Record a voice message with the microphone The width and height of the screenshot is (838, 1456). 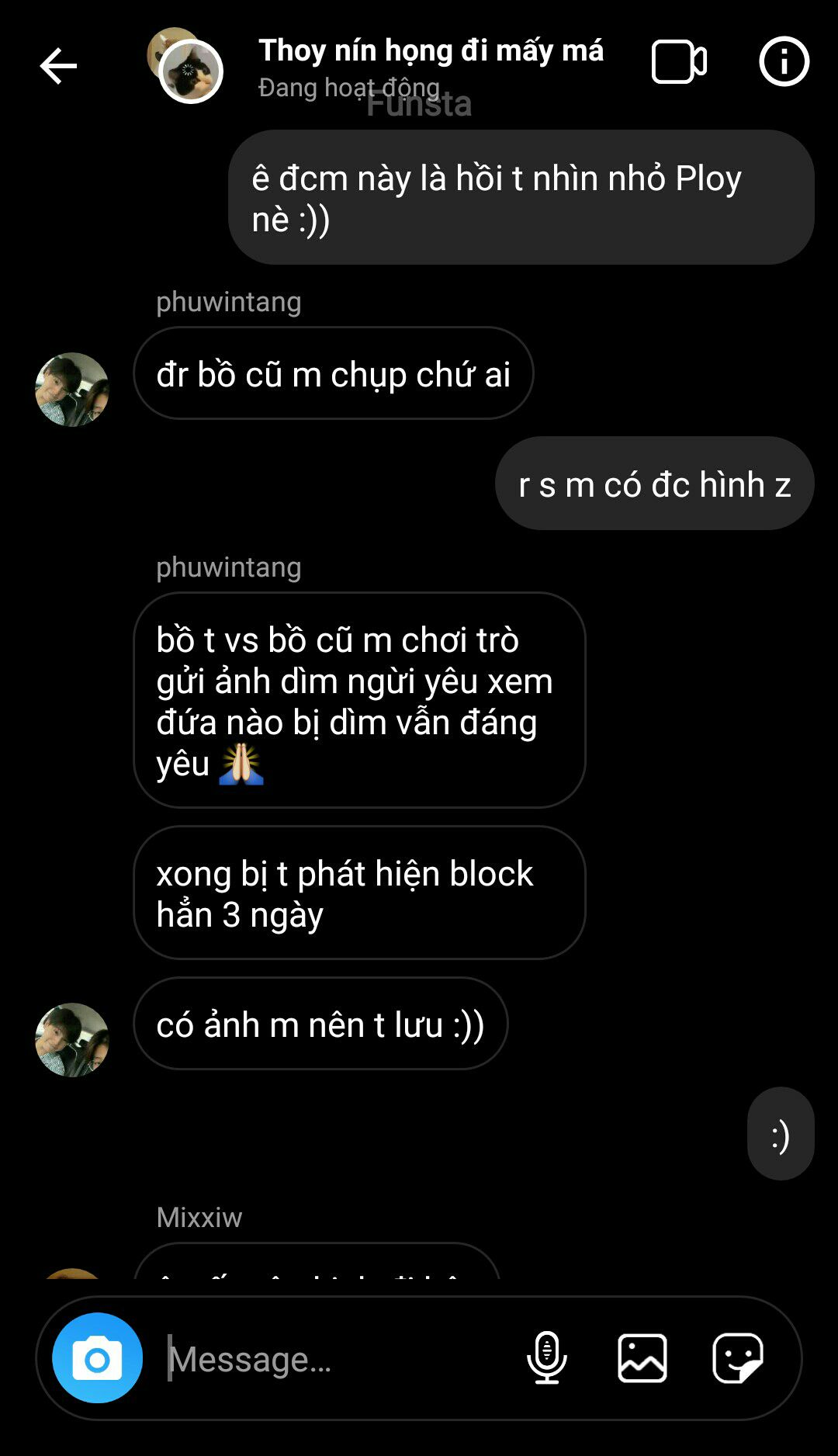[x=546, y=1358]
